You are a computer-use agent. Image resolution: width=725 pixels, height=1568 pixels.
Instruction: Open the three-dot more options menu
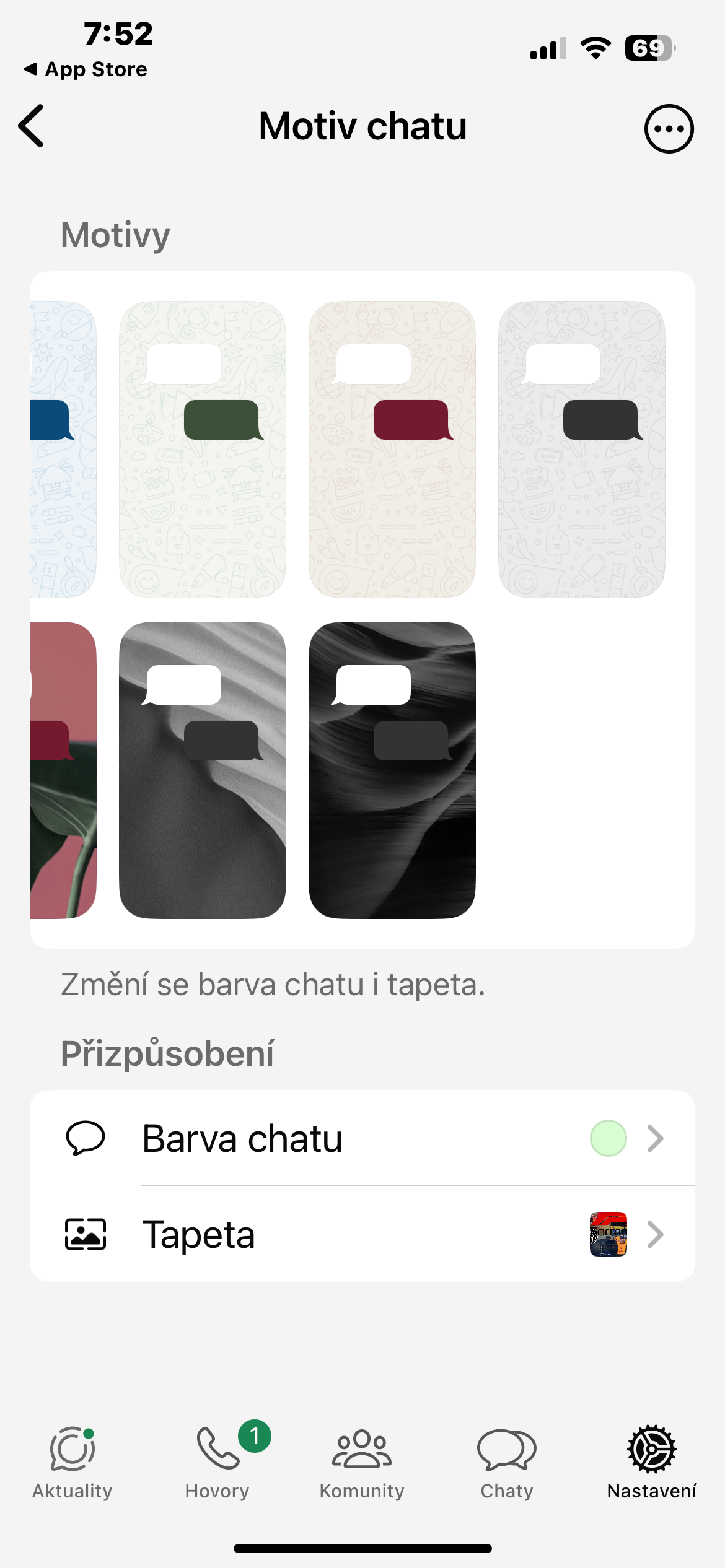tap(669, 129)
